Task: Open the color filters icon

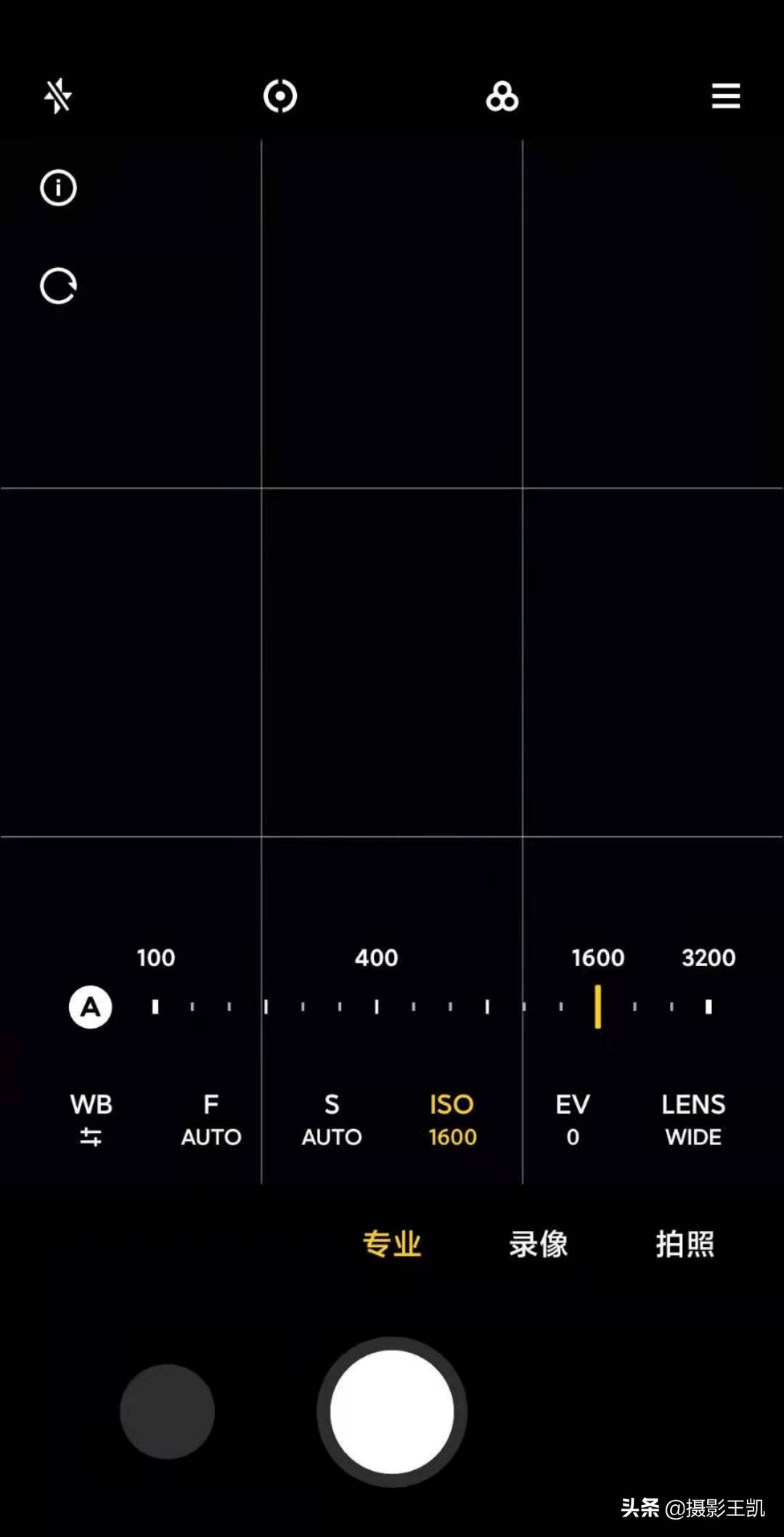Action: tap(502, 96)
